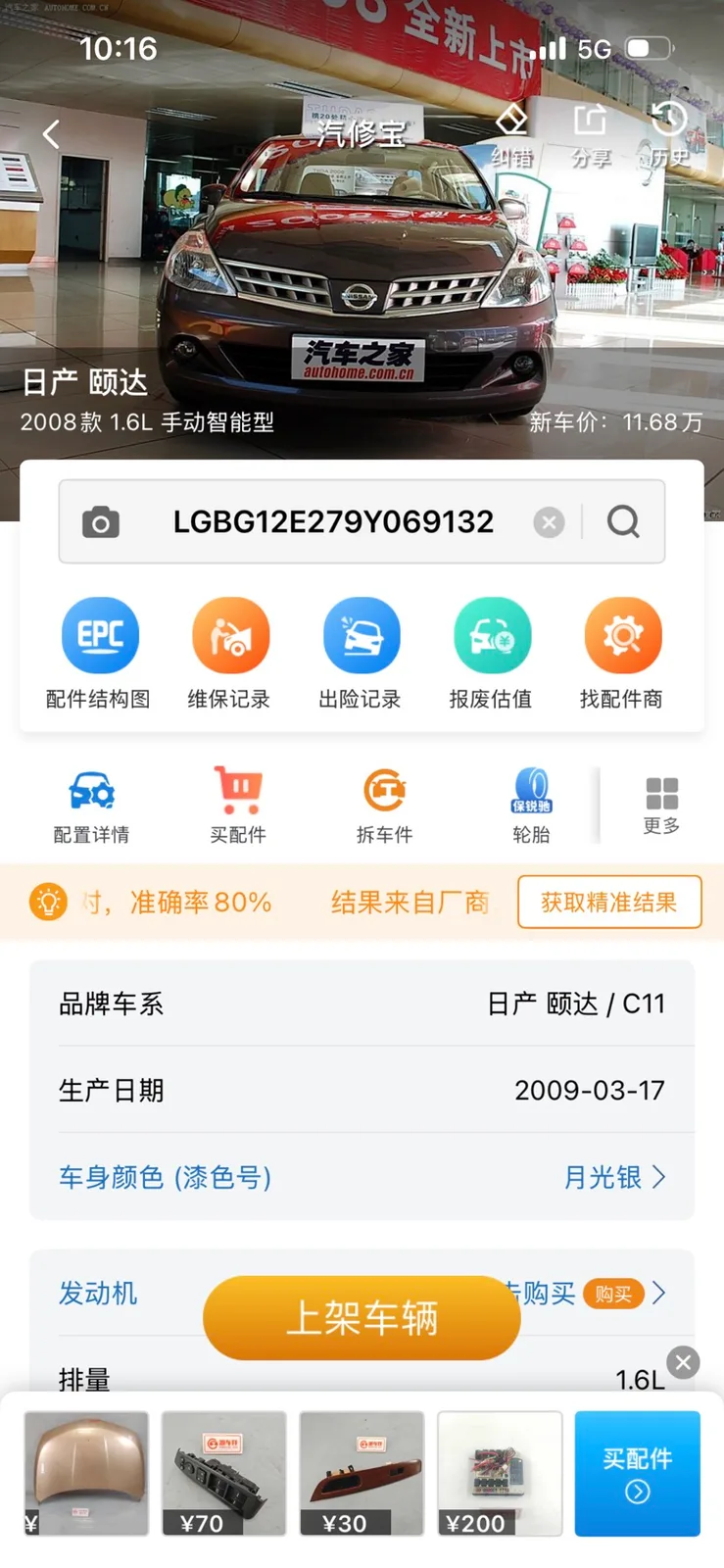The width and height of the screenshot is (724, 1568).
Task: Tap the orange 上架车辆 button
Action: (362, 1318)
